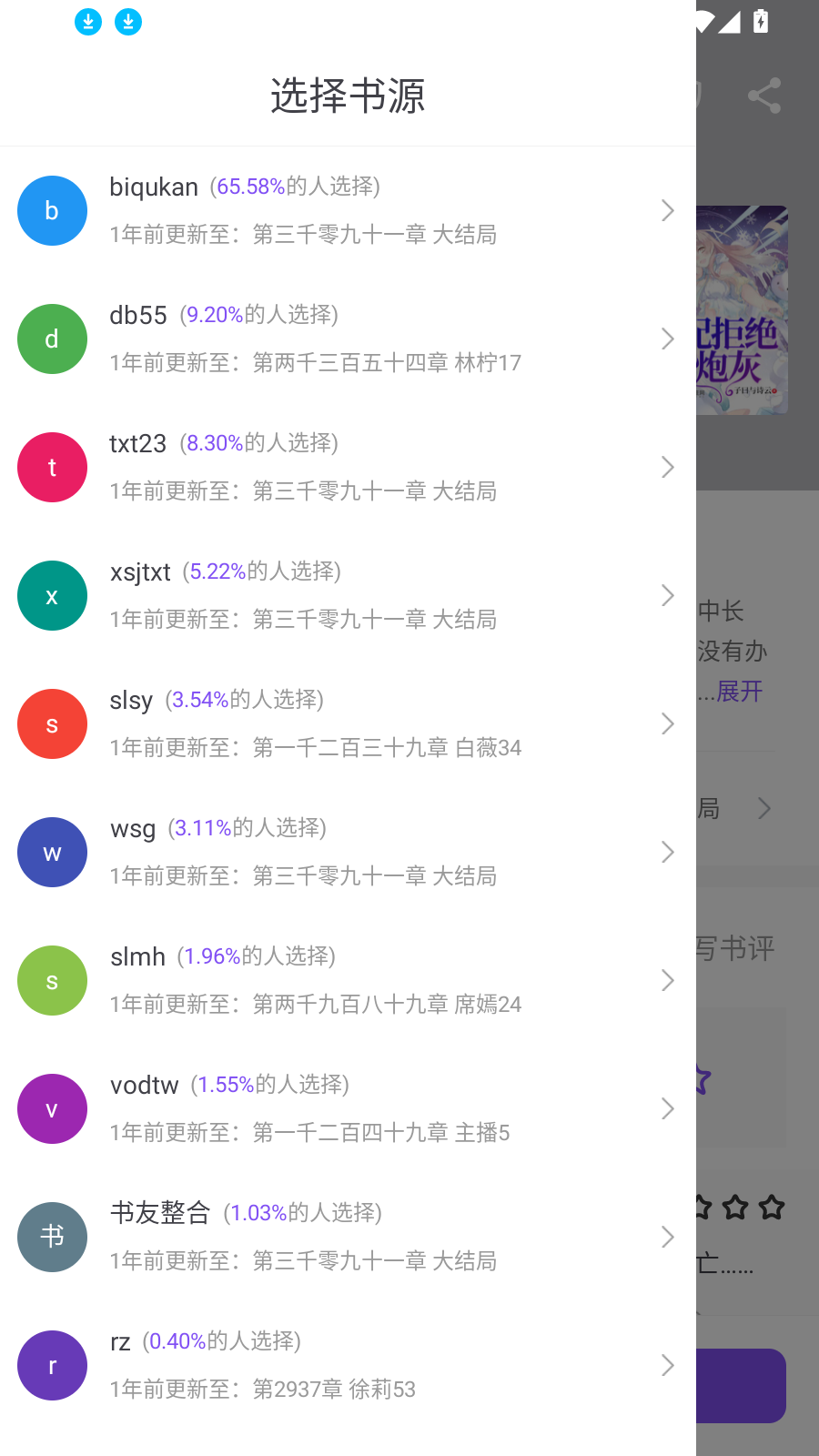Expand the biqukan source entry chevron
The width and height of the screenshot is (819, 1456).
click(x=669, y=210)
